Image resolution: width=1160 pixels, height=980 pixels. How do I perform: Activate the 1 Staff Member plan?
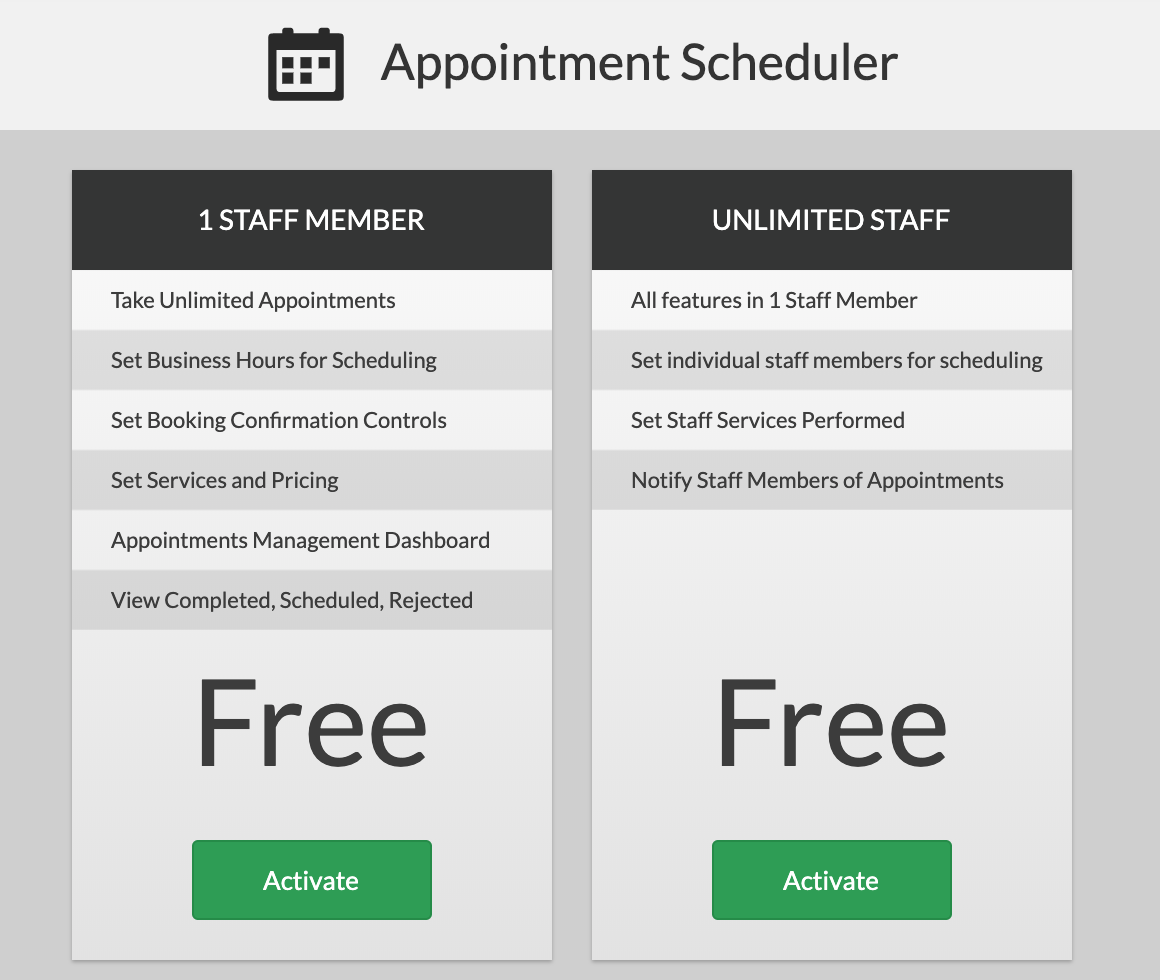311,880
